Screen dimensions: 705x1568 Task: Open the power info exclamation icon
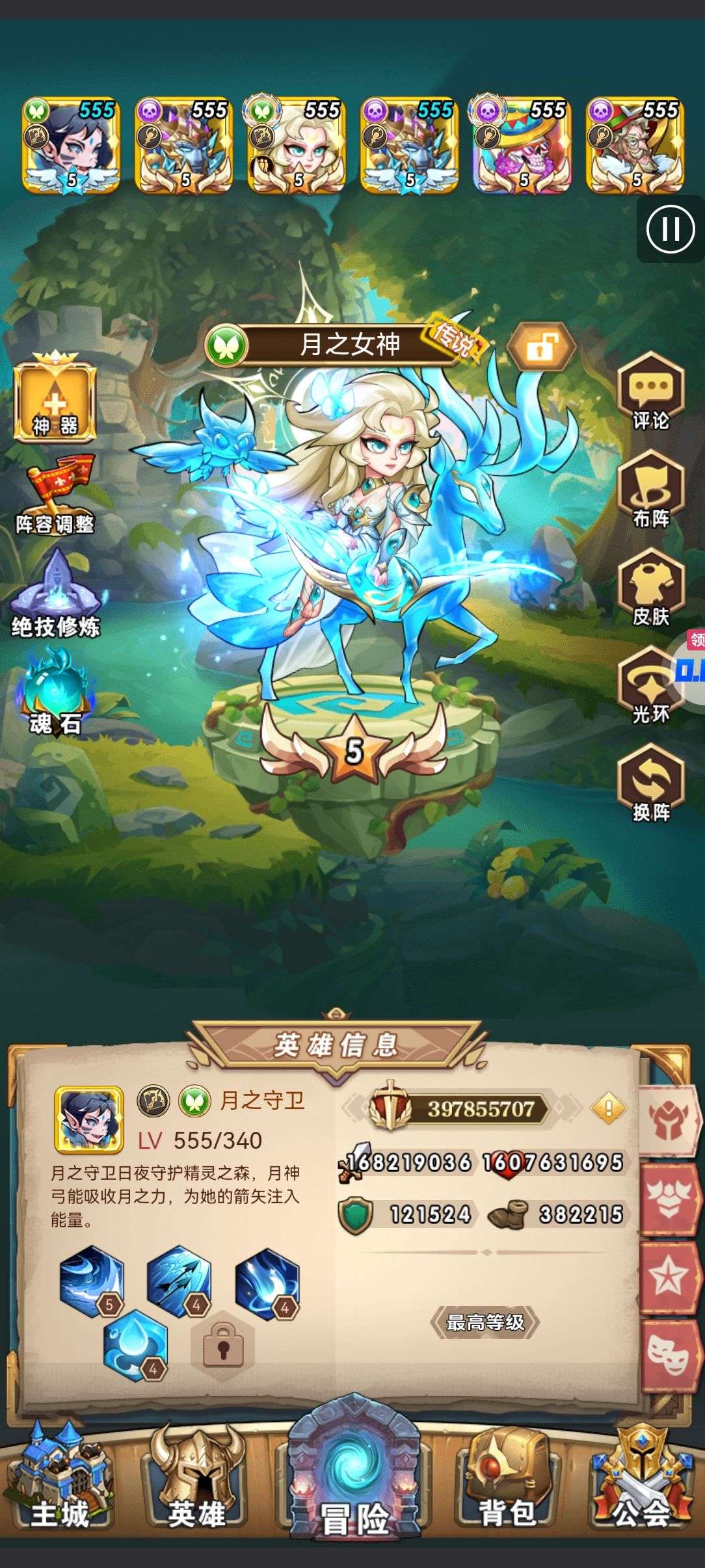pyautogui.click(x=608, y=1108)
